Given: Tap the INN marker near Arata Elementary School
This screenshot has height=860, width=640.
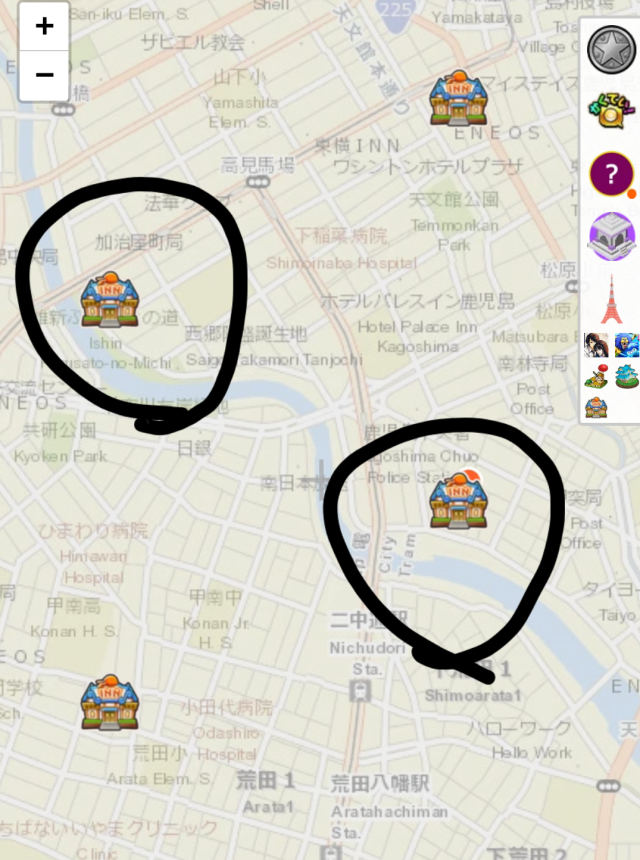Looking at the screenshot, I should 109,704.
